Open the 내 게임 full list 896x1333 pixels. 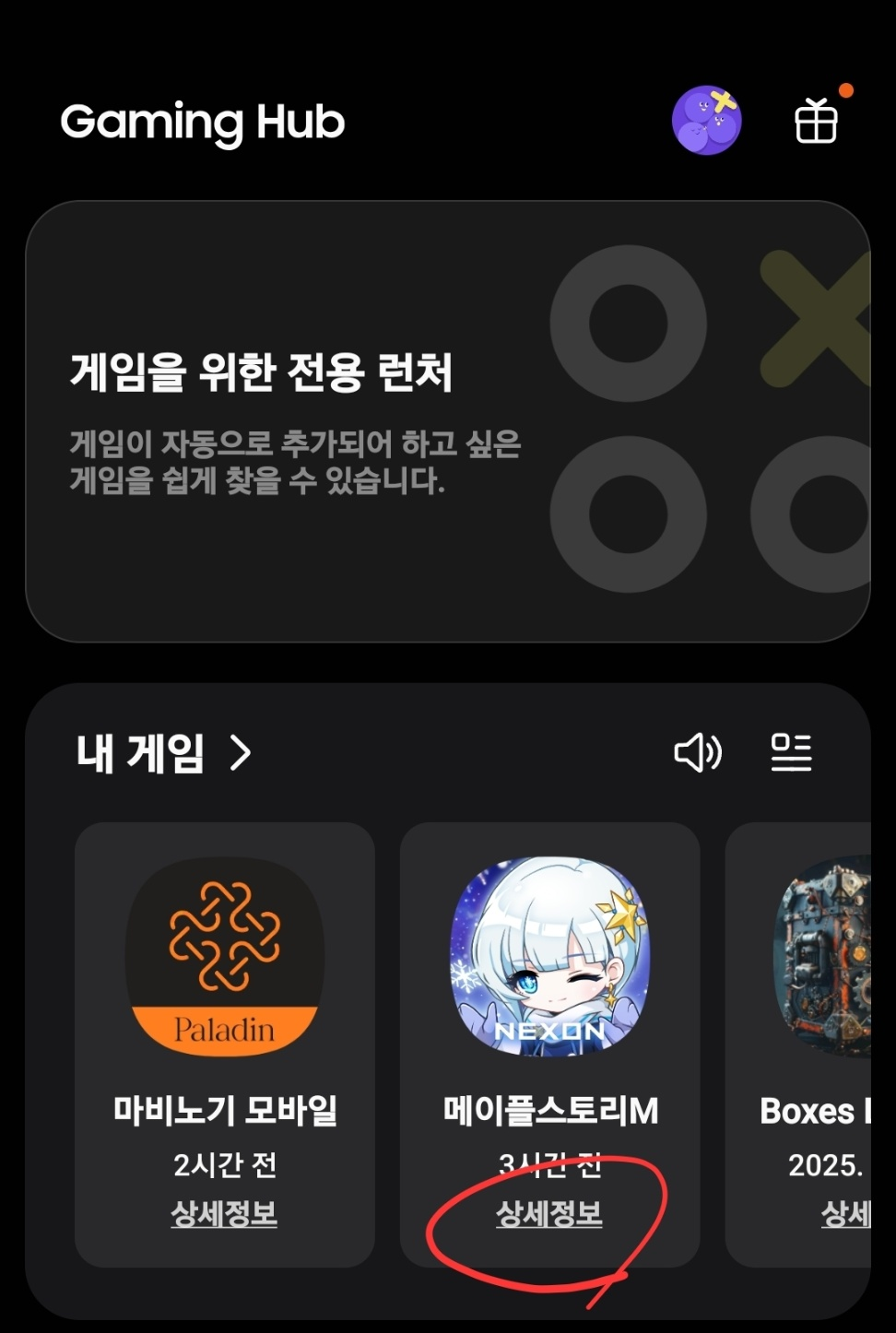pyautogui.click(x=164, y=753)
